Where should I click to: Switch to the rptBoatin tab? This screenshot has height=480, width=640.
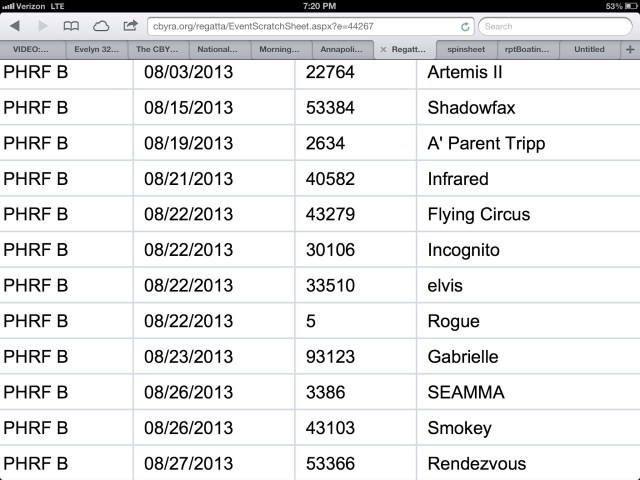tap(528, 49)
